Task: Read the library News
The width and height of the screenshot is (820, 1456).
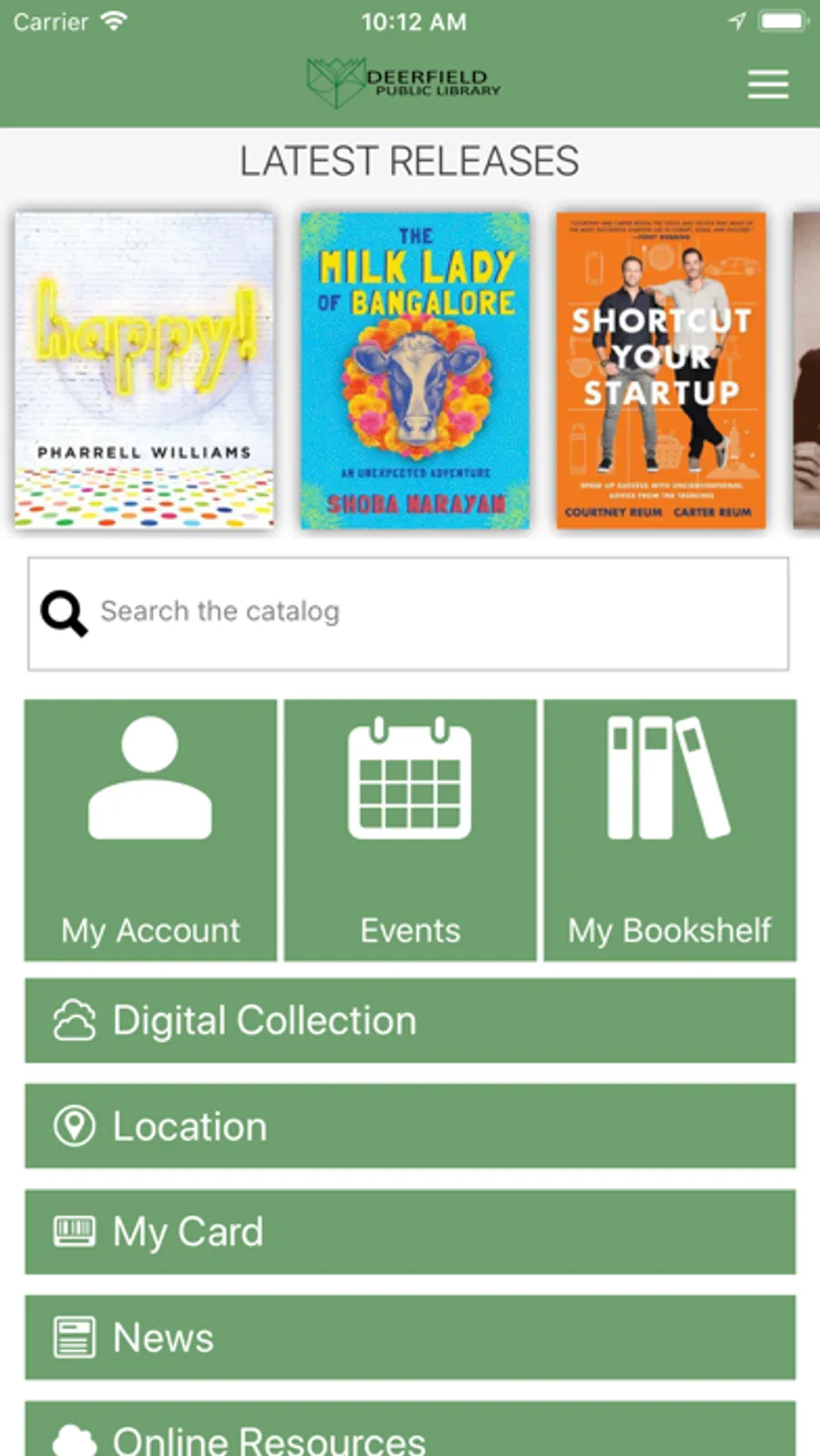Action: click(410, 1338)
